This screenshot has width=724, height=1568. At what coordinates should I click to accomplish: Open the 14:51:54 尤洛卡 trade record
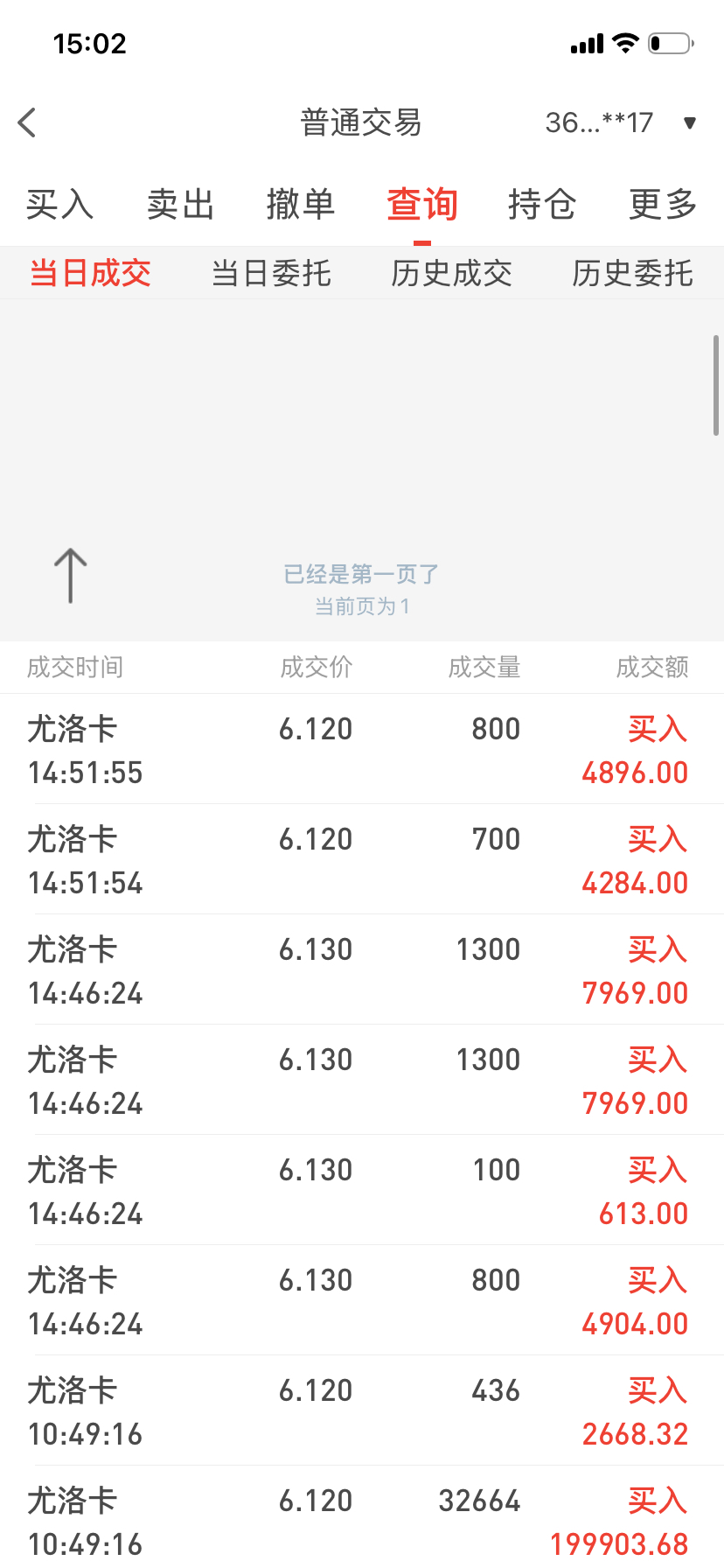[362, 859]
